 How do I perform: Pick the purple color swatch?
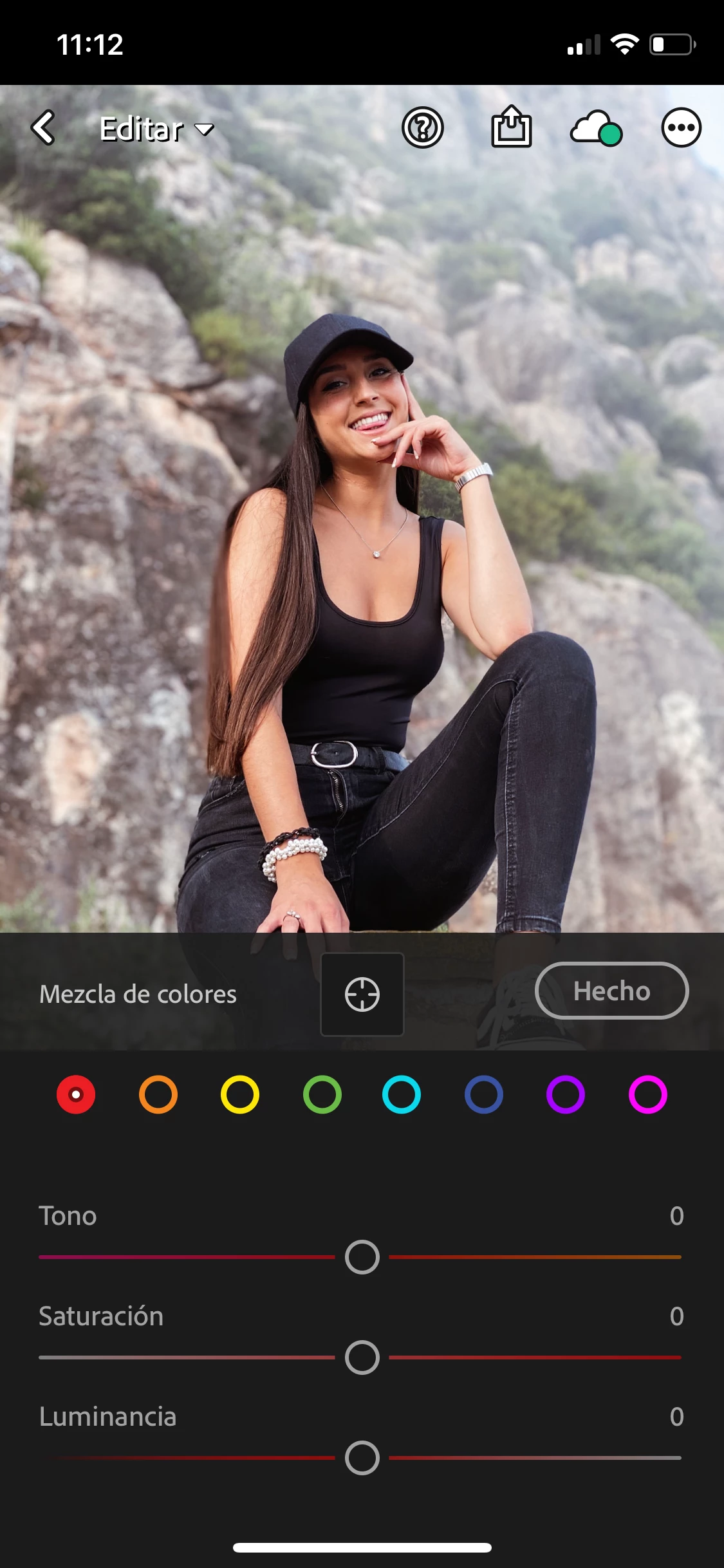(566, 1094)
